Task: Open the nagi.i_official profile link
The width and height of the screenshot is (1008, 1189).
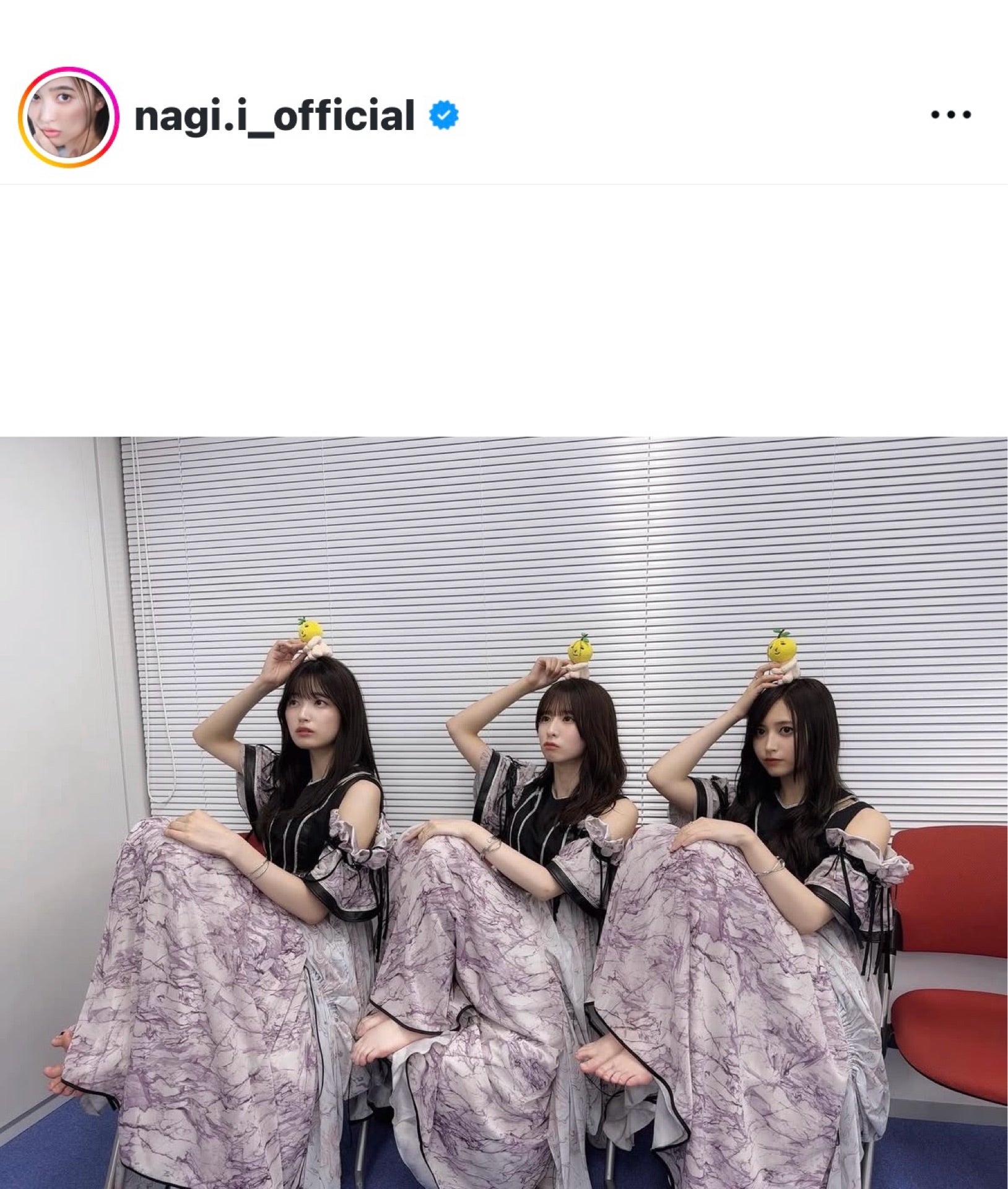Action: (274, 116)
